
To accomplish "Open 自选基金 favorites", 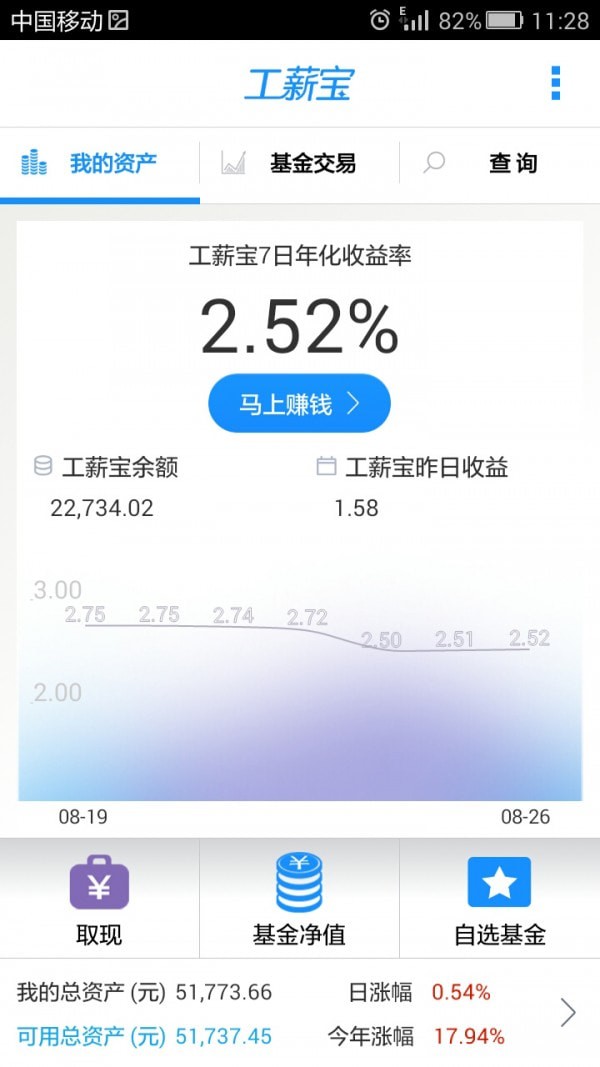I will 499,899.
